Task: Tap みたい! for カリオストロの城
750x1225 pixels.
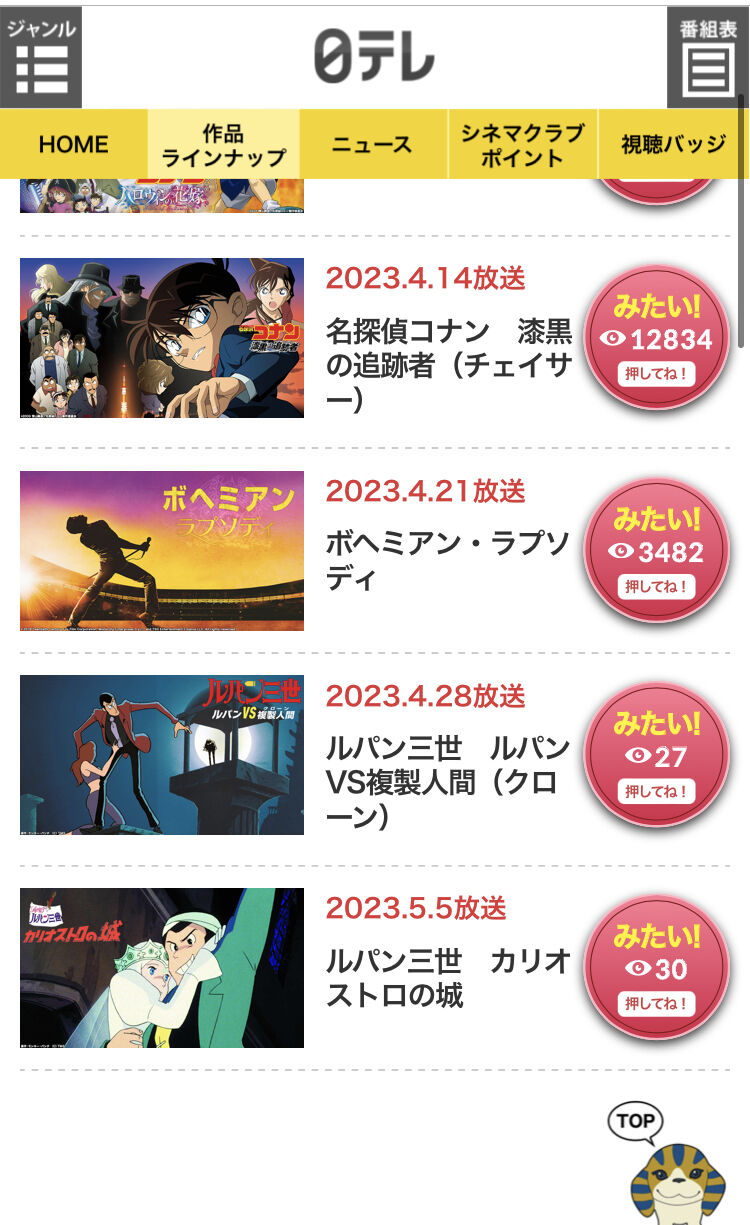Action: tap(656, 968)
